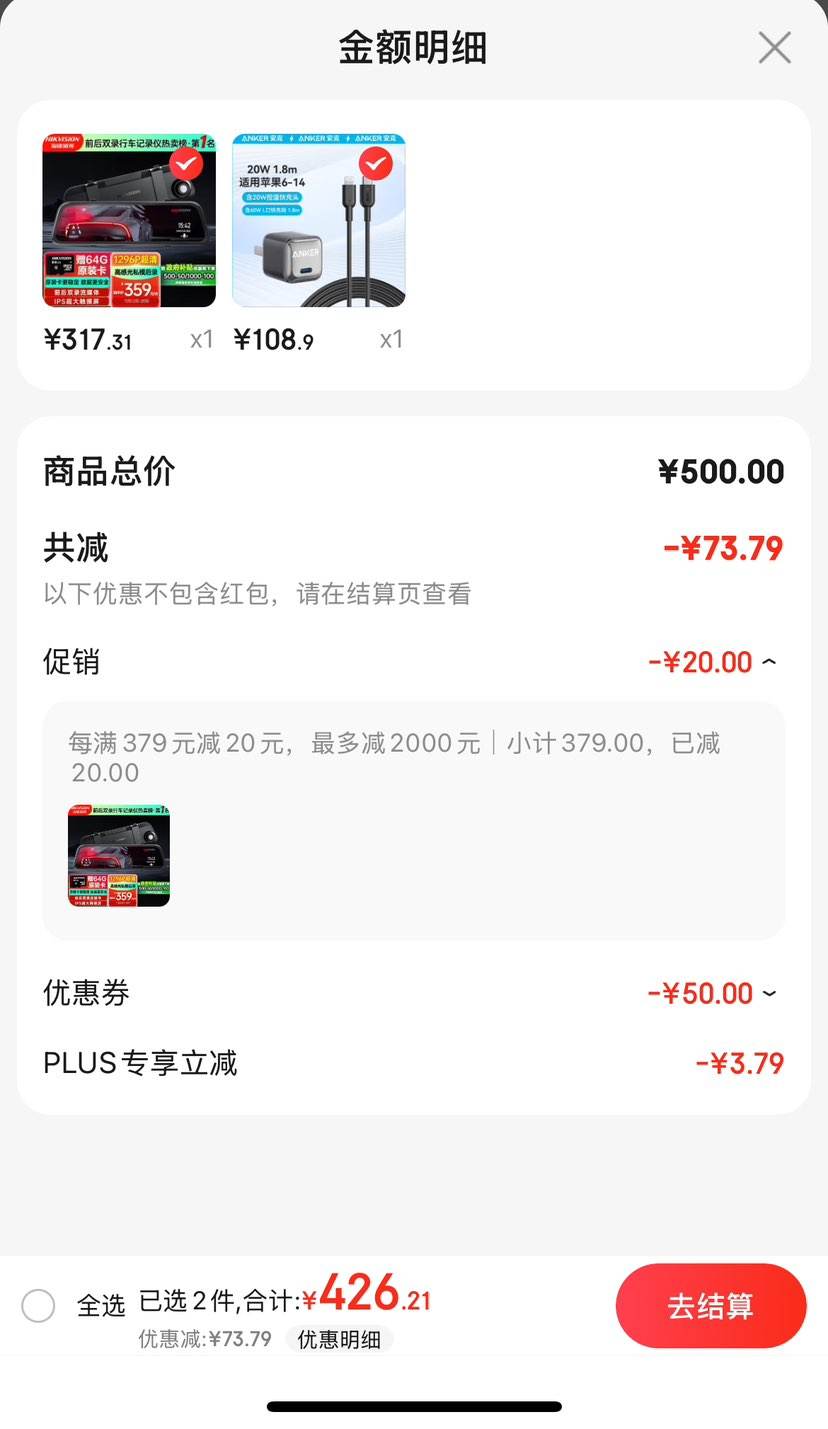828x1429 pixels.
Task: Expand the 优惠券 coupon details
Action: tap(768, 992)
